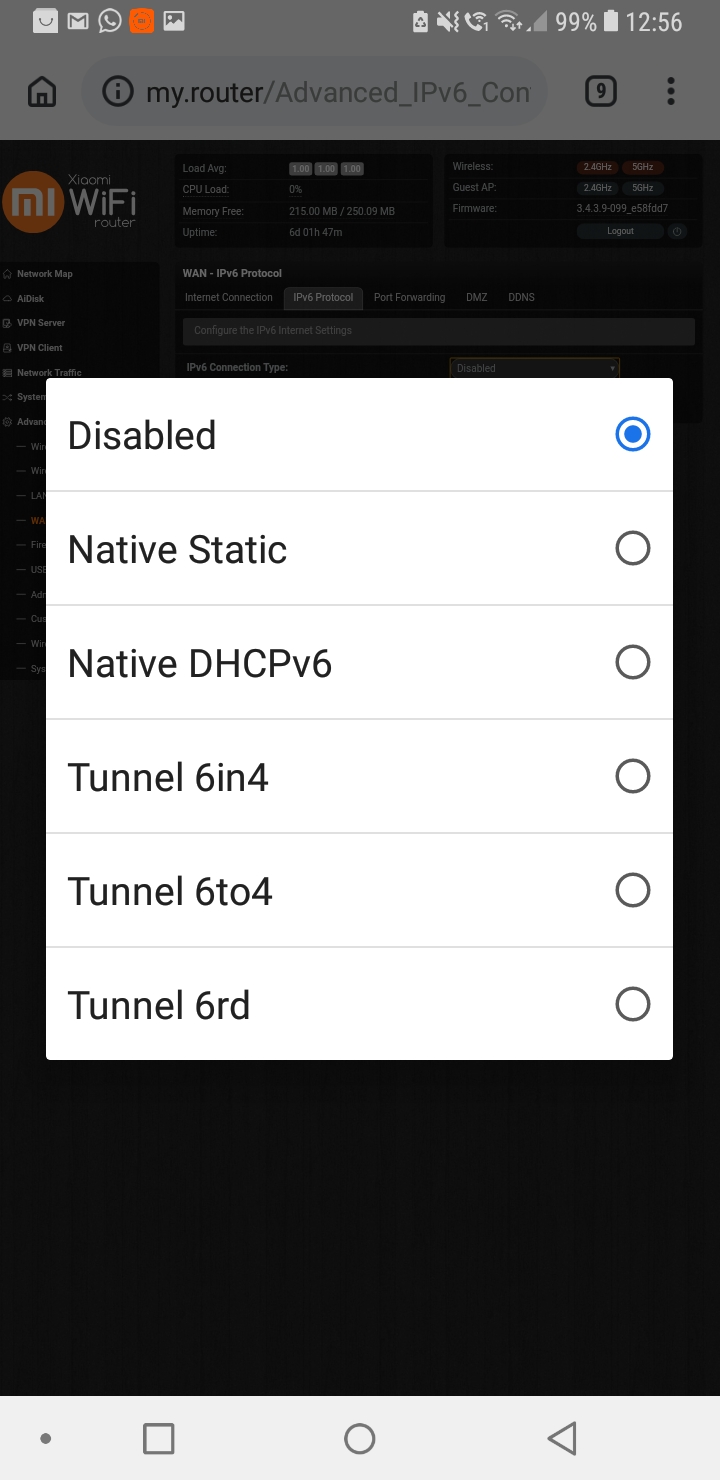Select Native DHCPv6
Image resolution: width=720 pixels, height=1480 pixels.
(359, 662)
